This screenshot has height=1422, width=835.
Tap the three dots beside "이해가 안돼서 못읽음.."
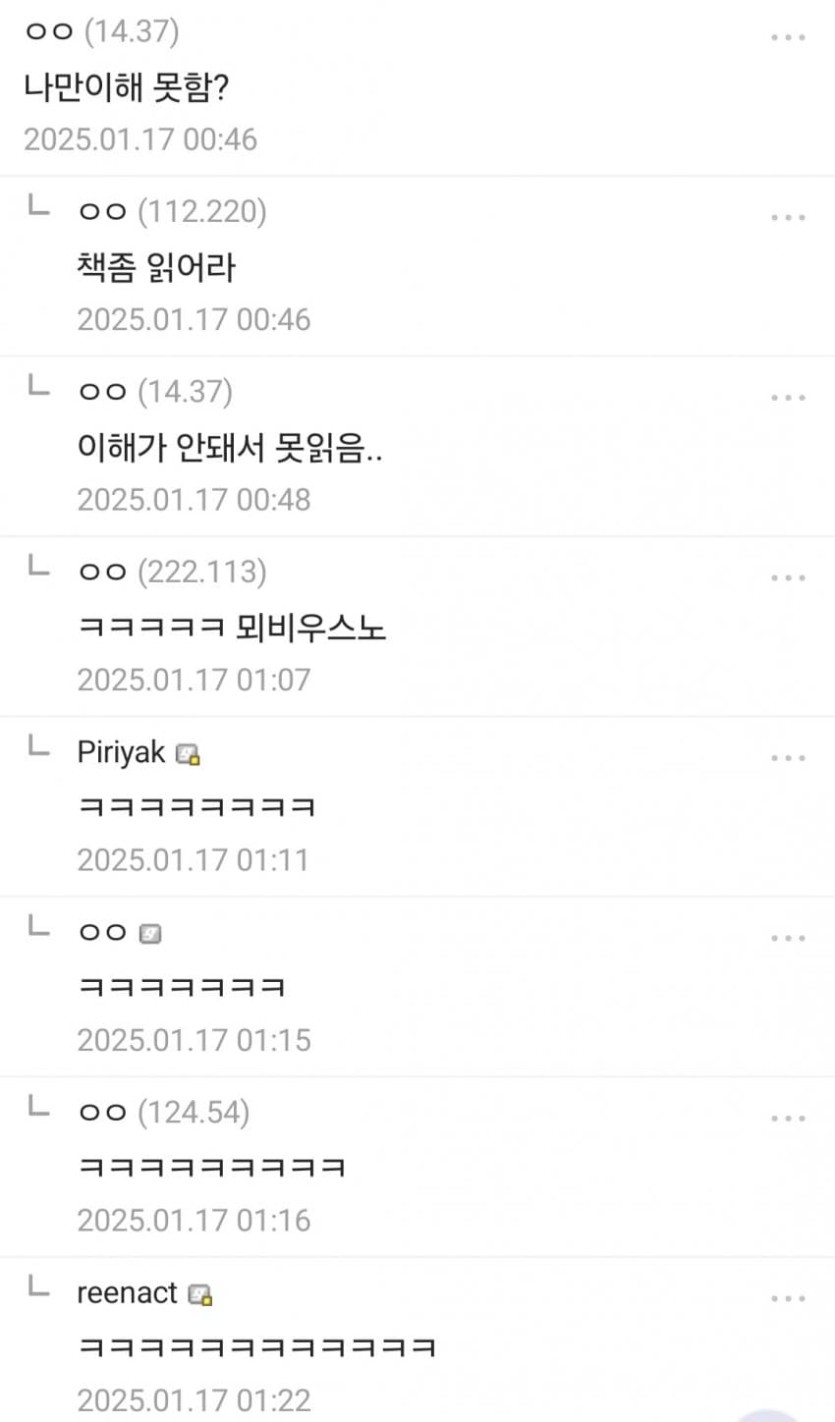[x=788, y=398]
